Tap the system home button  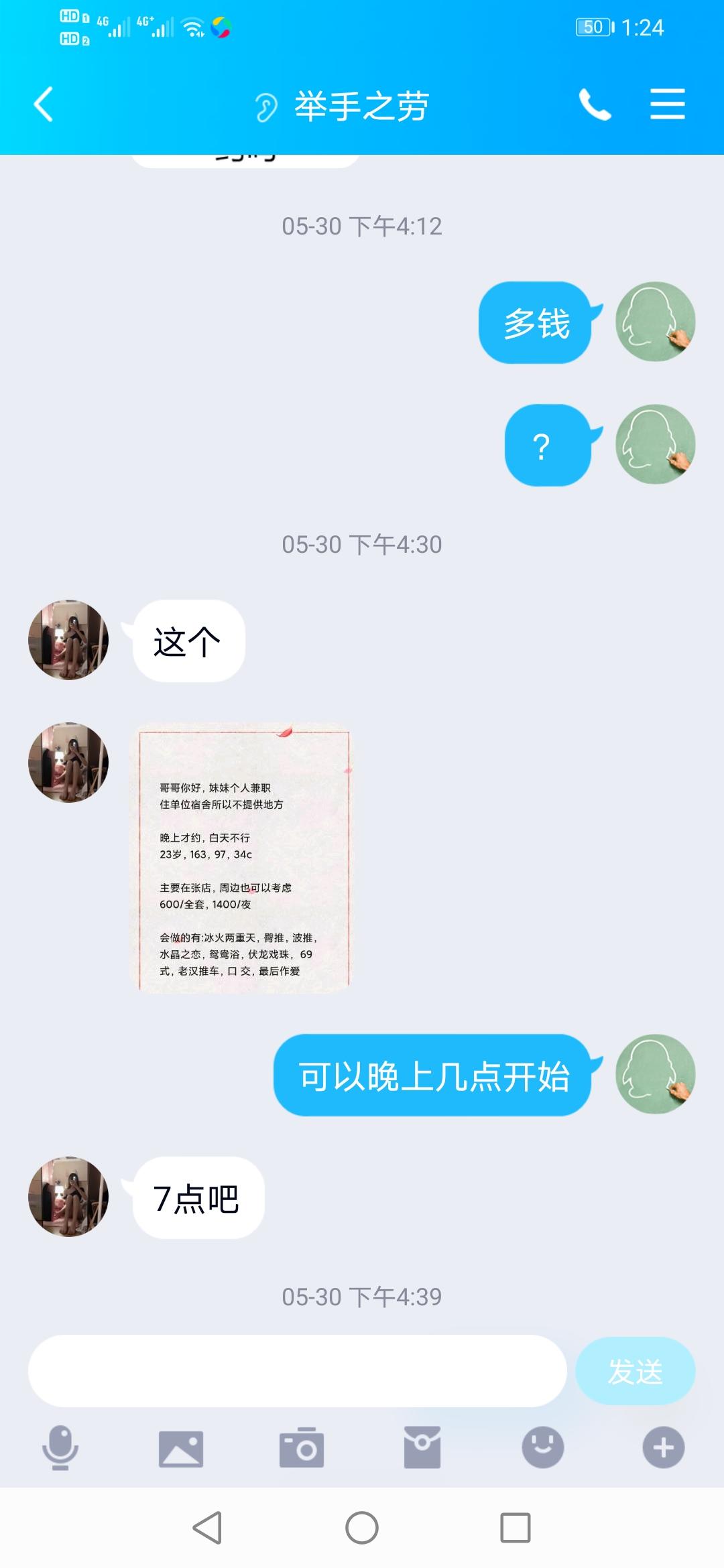tap(362, 1528)
